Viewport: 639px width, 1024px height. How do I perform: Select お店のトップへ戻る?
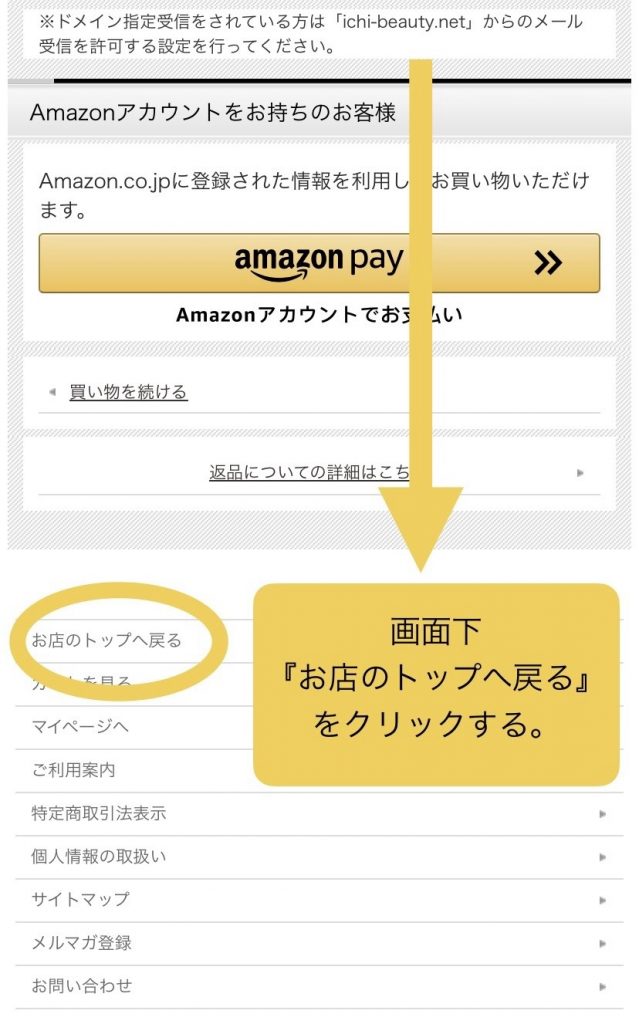[106, 640]
